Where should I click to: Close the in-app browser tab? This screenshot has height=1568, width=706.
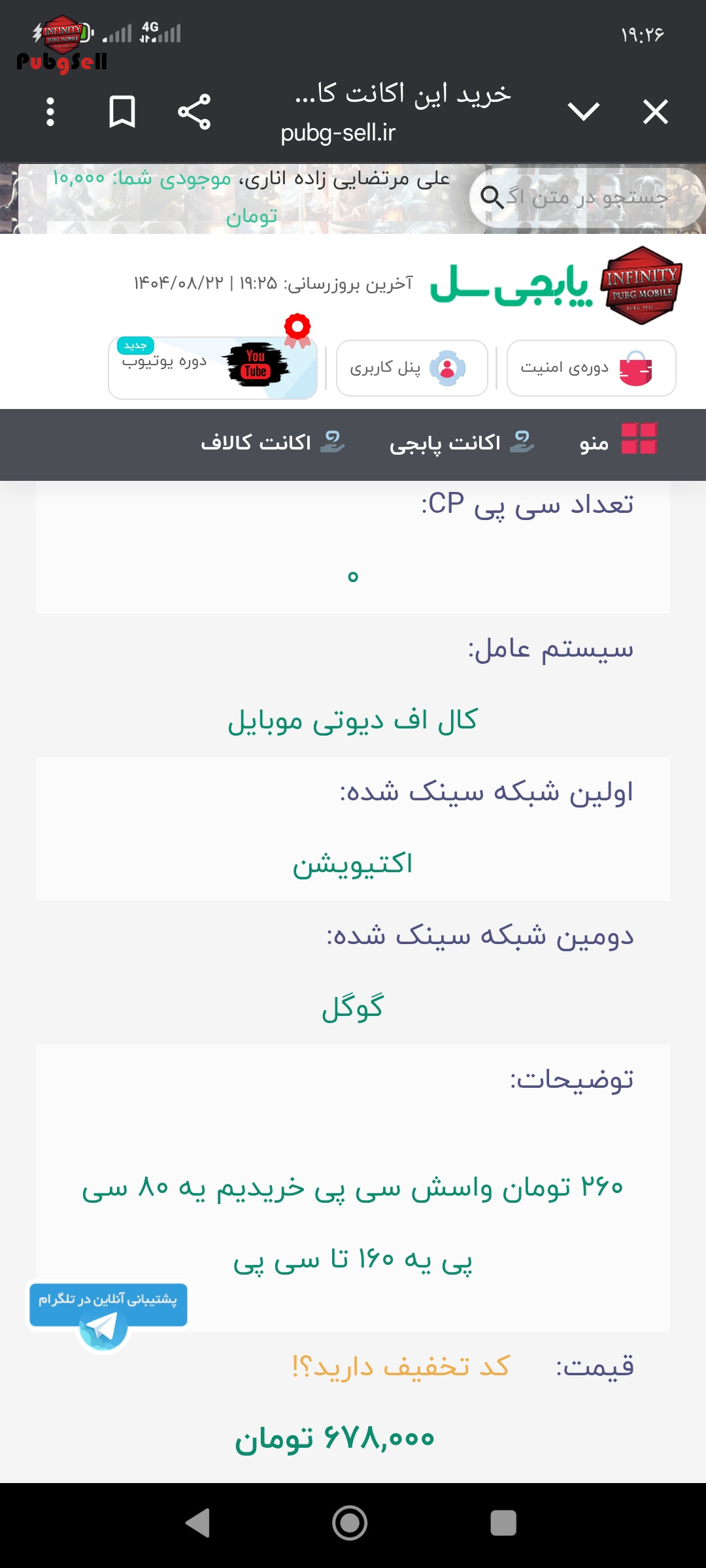[655, 112]
